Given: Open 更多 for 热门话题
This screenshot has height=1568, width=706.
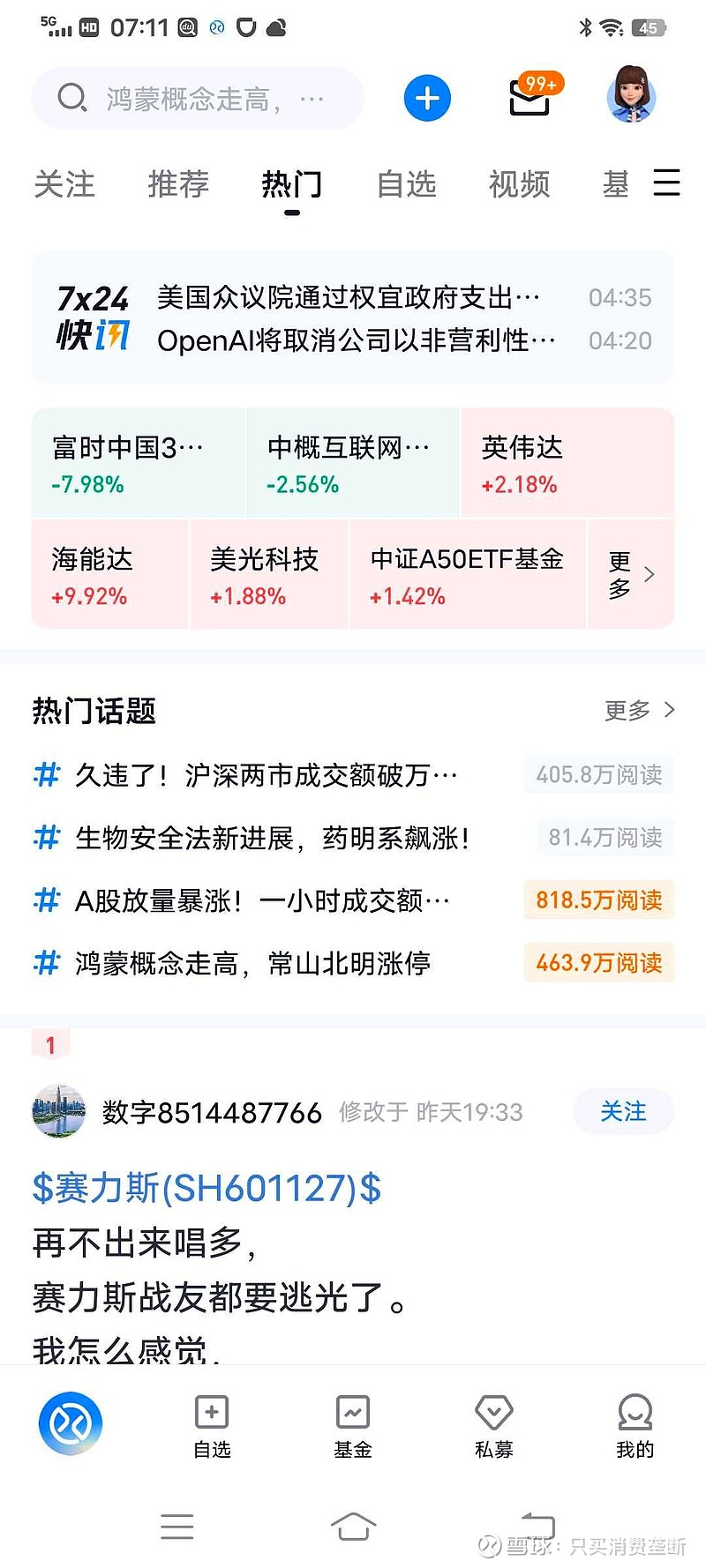Looking at the screenshot, I should point(640,710).
